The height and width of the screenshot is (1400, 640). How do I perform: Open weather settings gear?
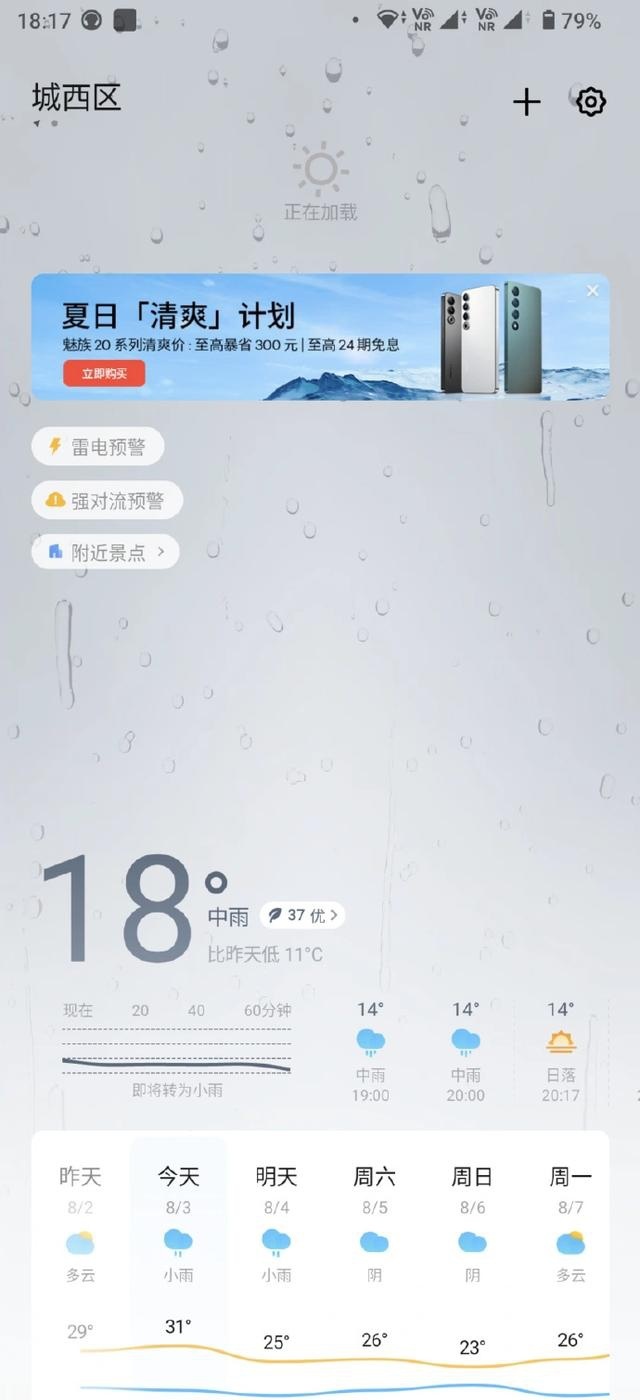coord(591,101)
